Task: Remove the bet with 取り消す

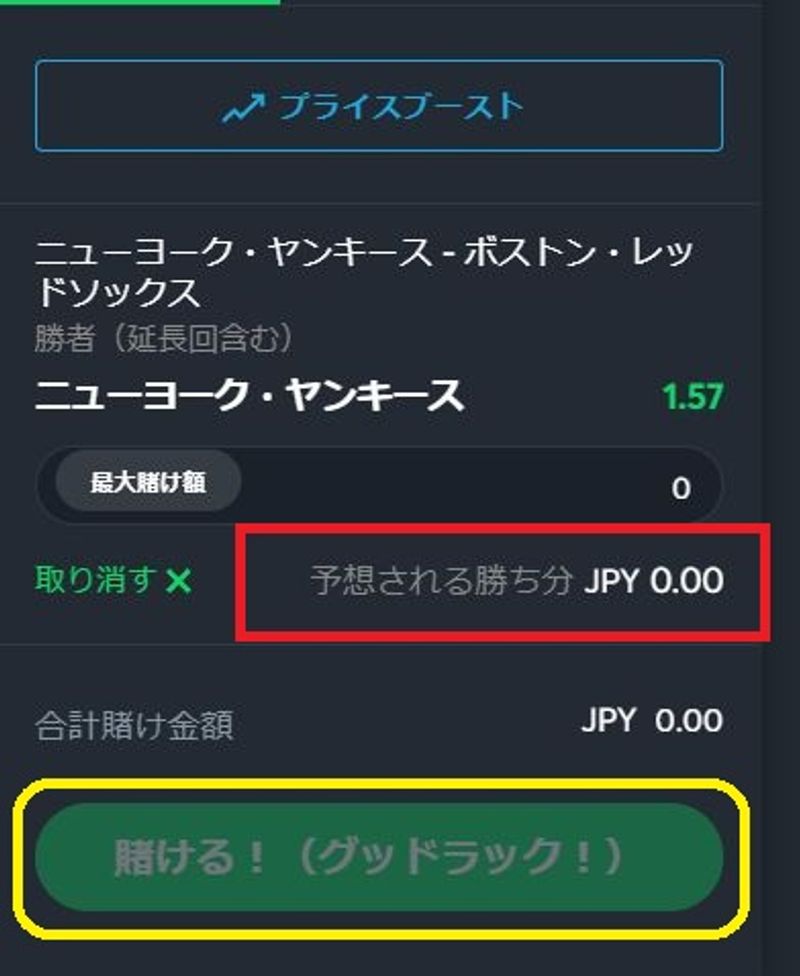Action: pos(112,580)
